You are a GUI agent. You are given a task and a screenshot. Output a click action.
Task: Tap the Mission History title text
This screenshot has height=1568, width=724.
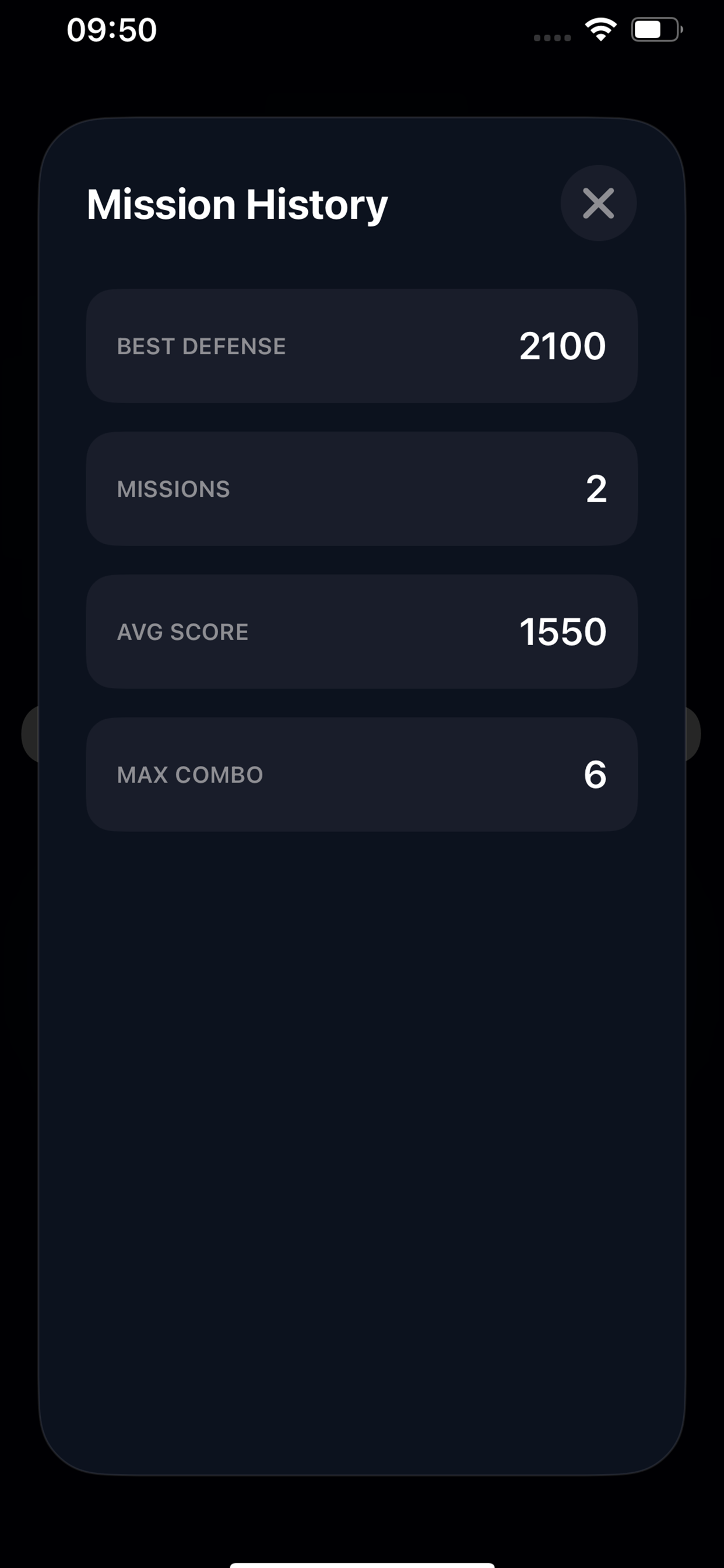tap(236, 204)
